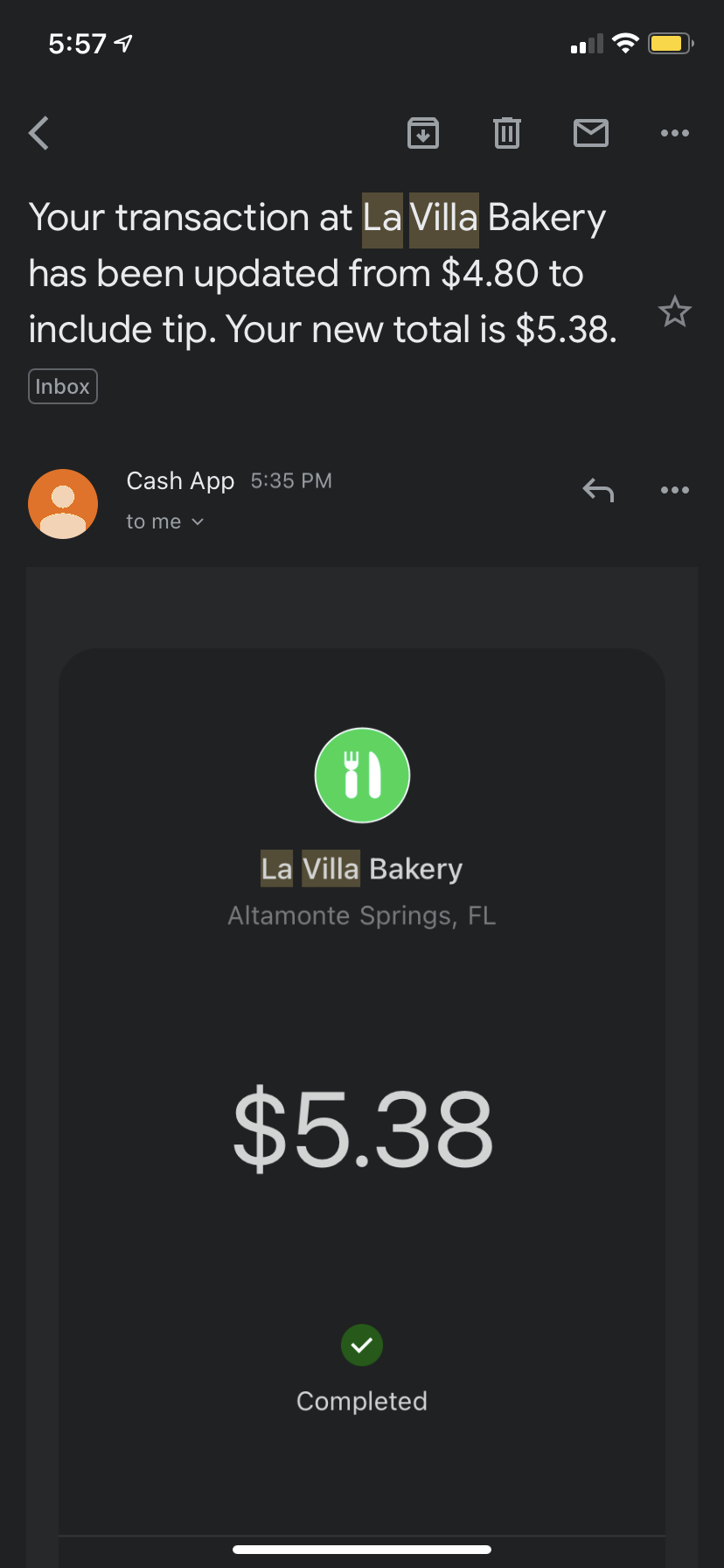Mark the email as unread

tap(591, 133)
